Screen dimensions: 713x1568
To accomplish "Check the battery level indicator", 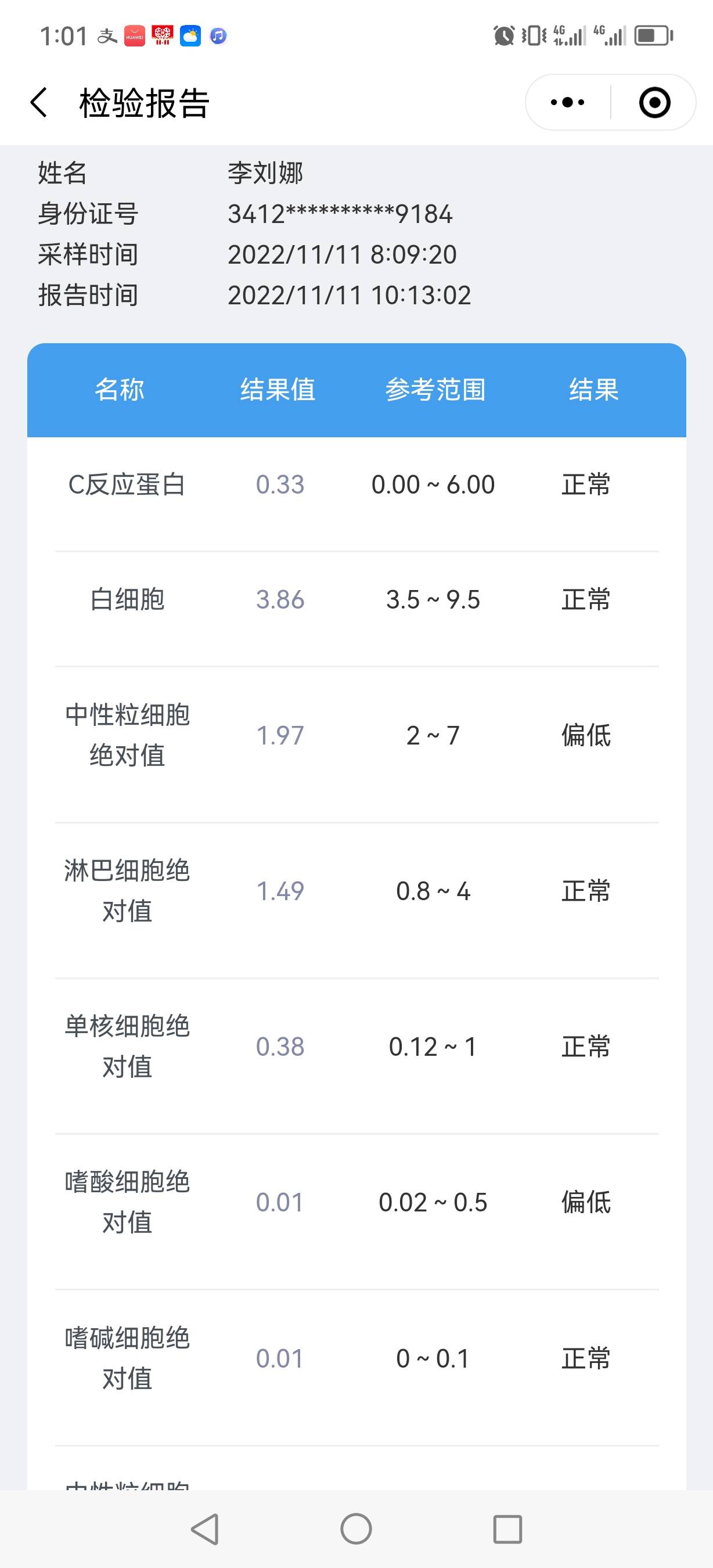I will coord(653,37).
